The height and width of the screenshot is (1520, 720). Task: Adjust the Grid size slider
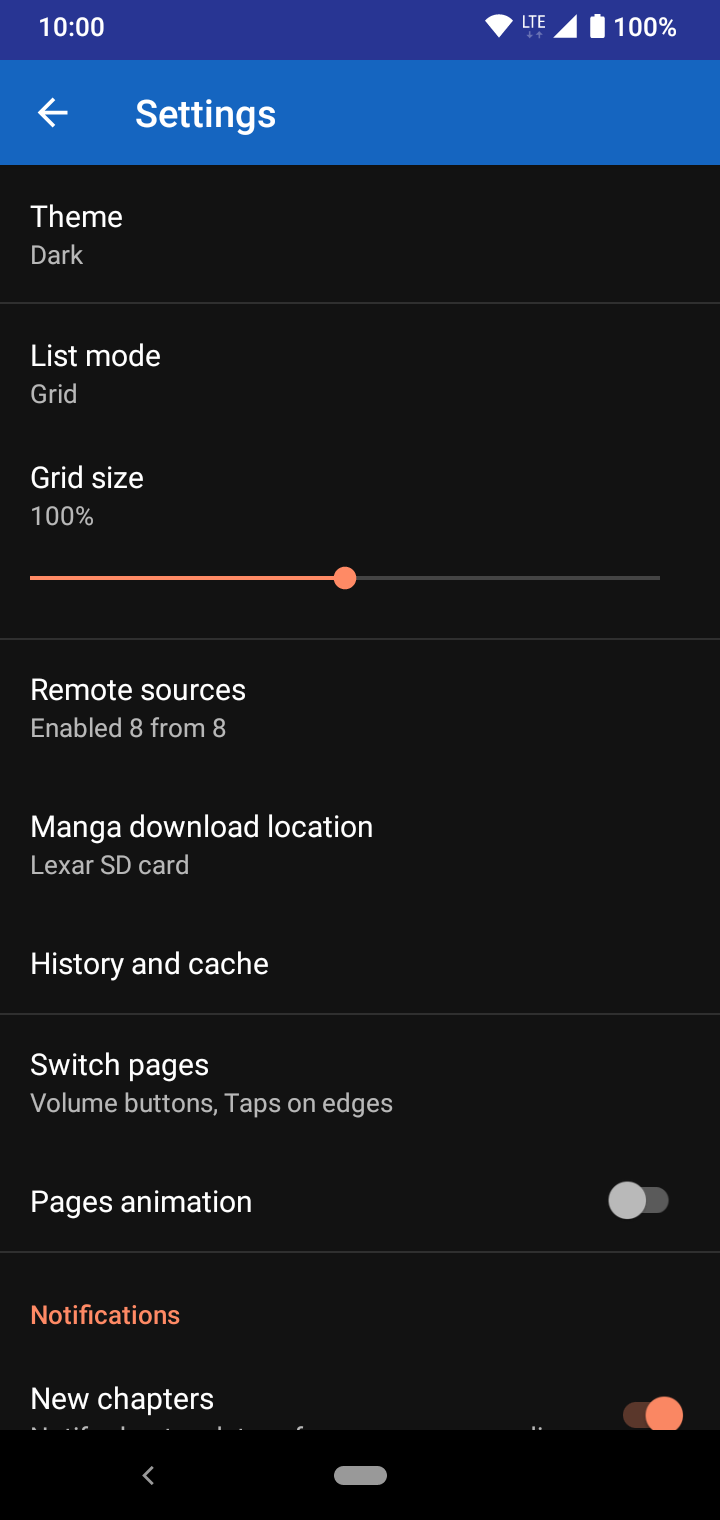345,578
